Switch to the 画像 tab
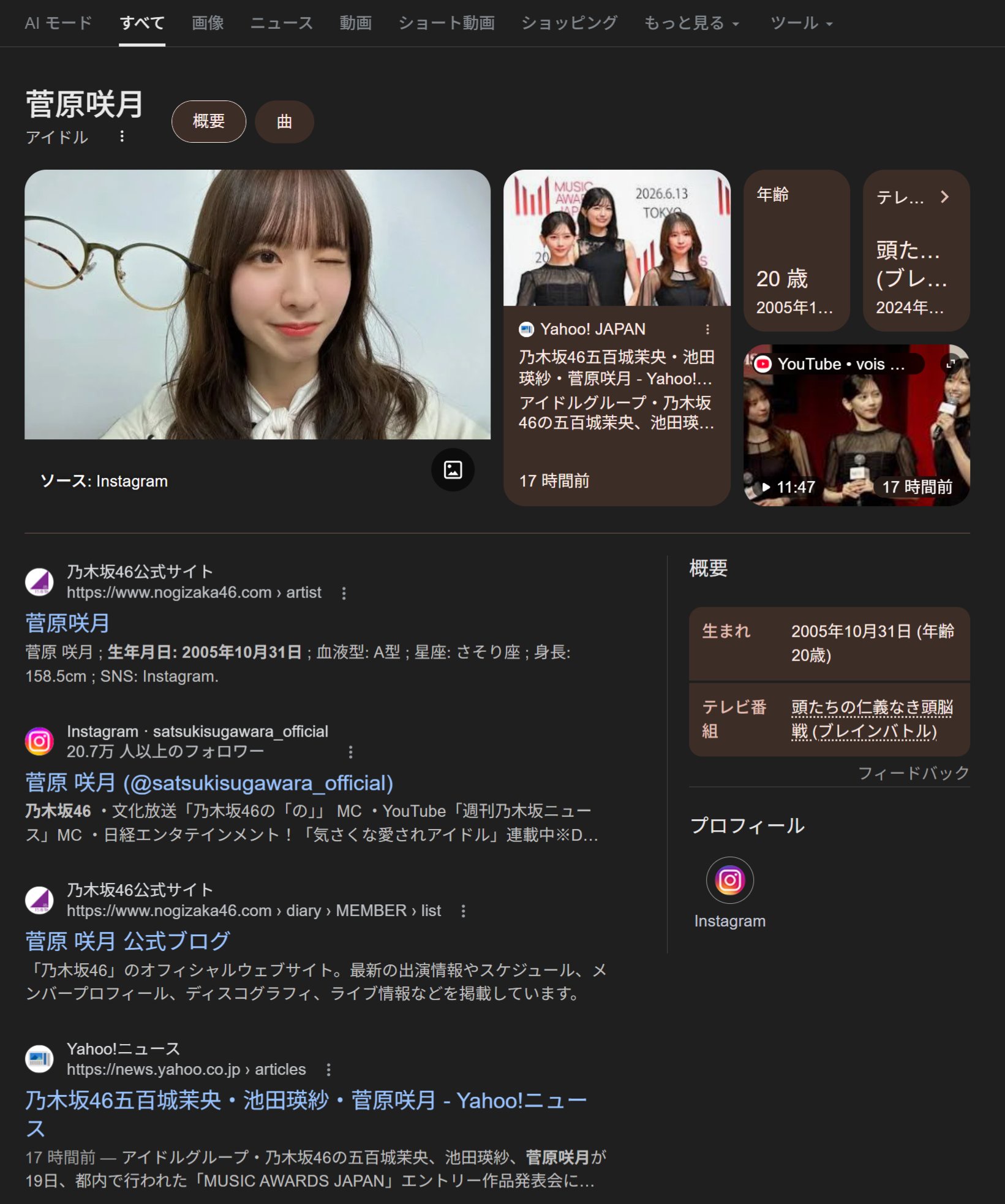 [208, 23]
